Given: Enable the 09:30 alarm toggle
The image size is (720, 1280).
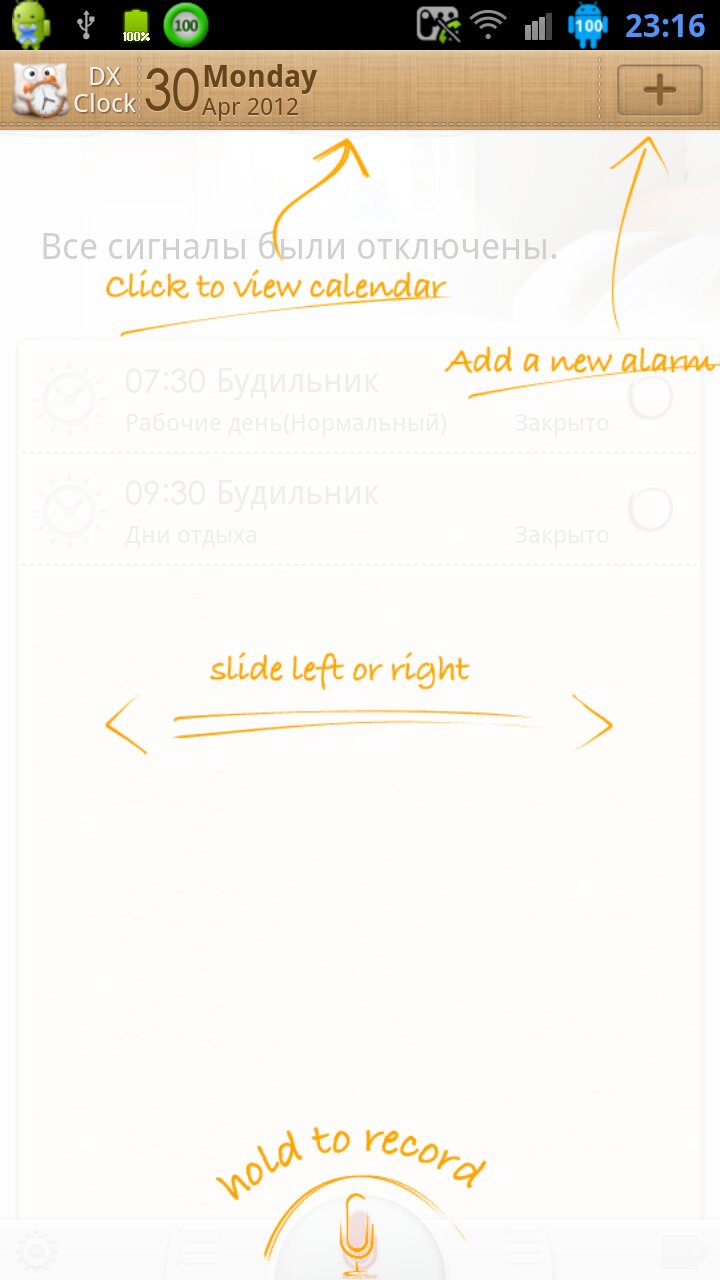Looking at the screenshot, I should pyautogui.click(x=651, y=510).
